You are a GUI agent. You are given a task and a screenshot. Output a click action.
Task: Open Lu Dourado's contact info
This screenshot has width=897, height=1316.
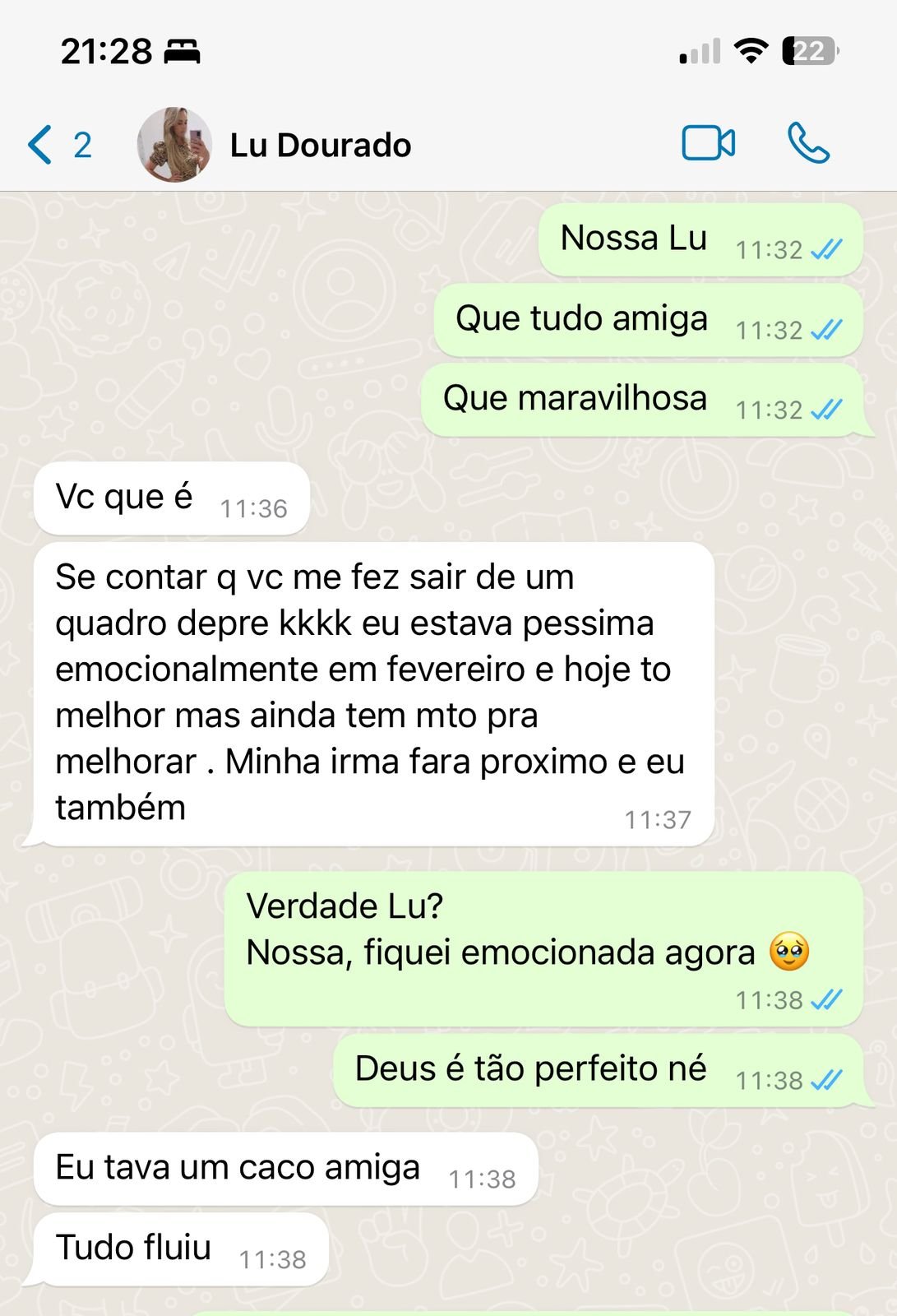321,146
